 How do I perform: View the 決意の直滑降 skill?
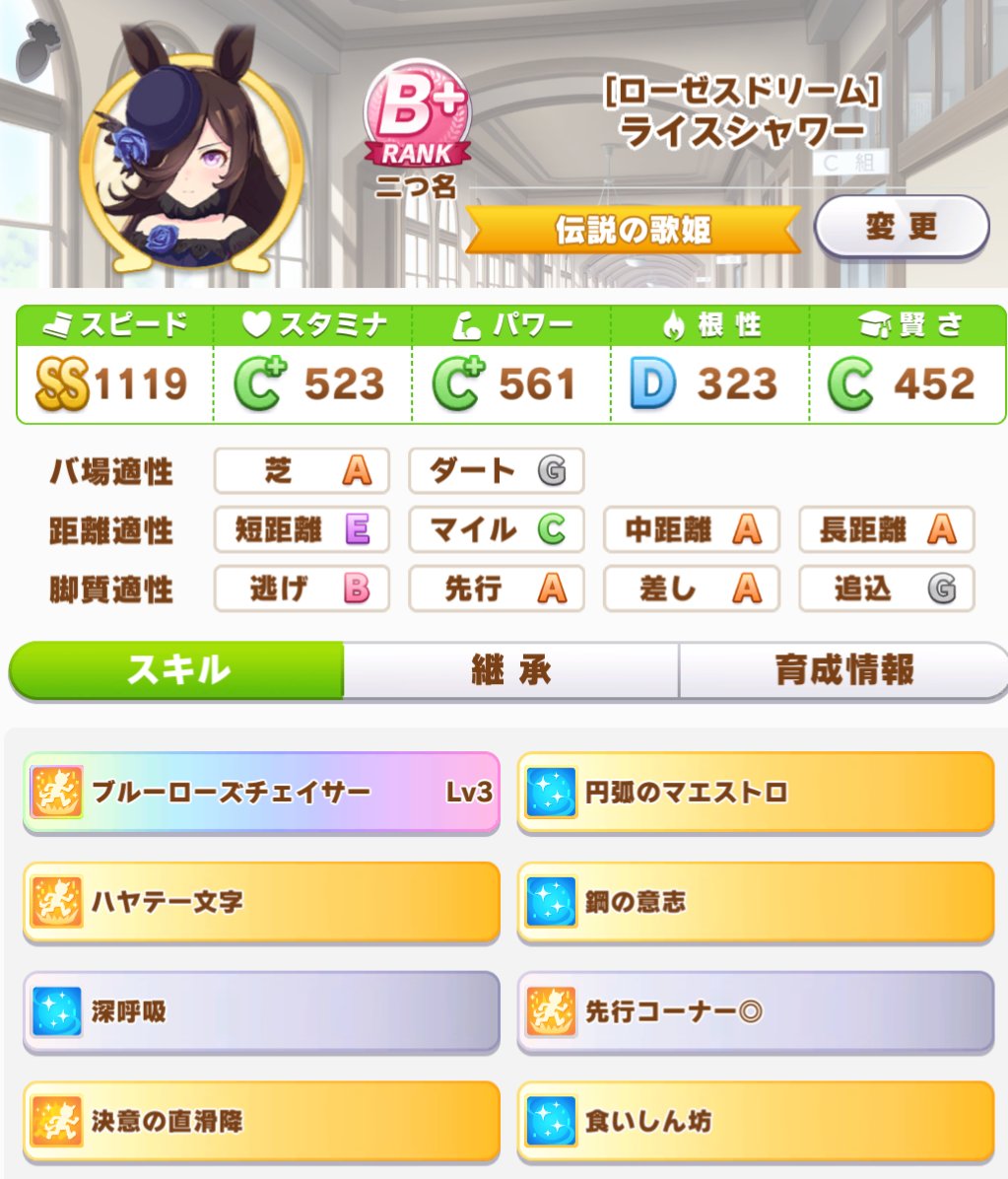[261, 1122]
